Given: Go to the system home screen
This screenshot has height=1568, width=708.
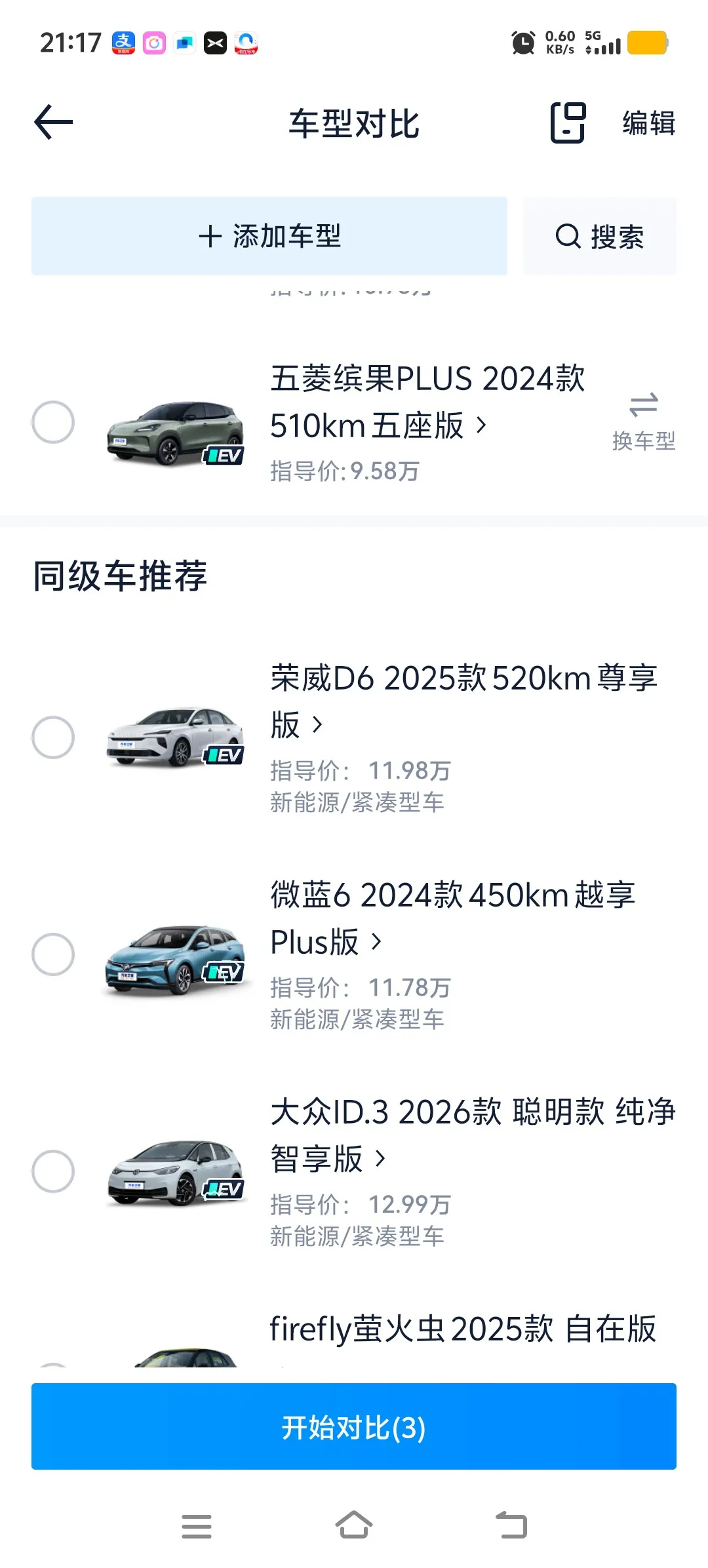Looking at the screenshot, I should [354, 1525].
